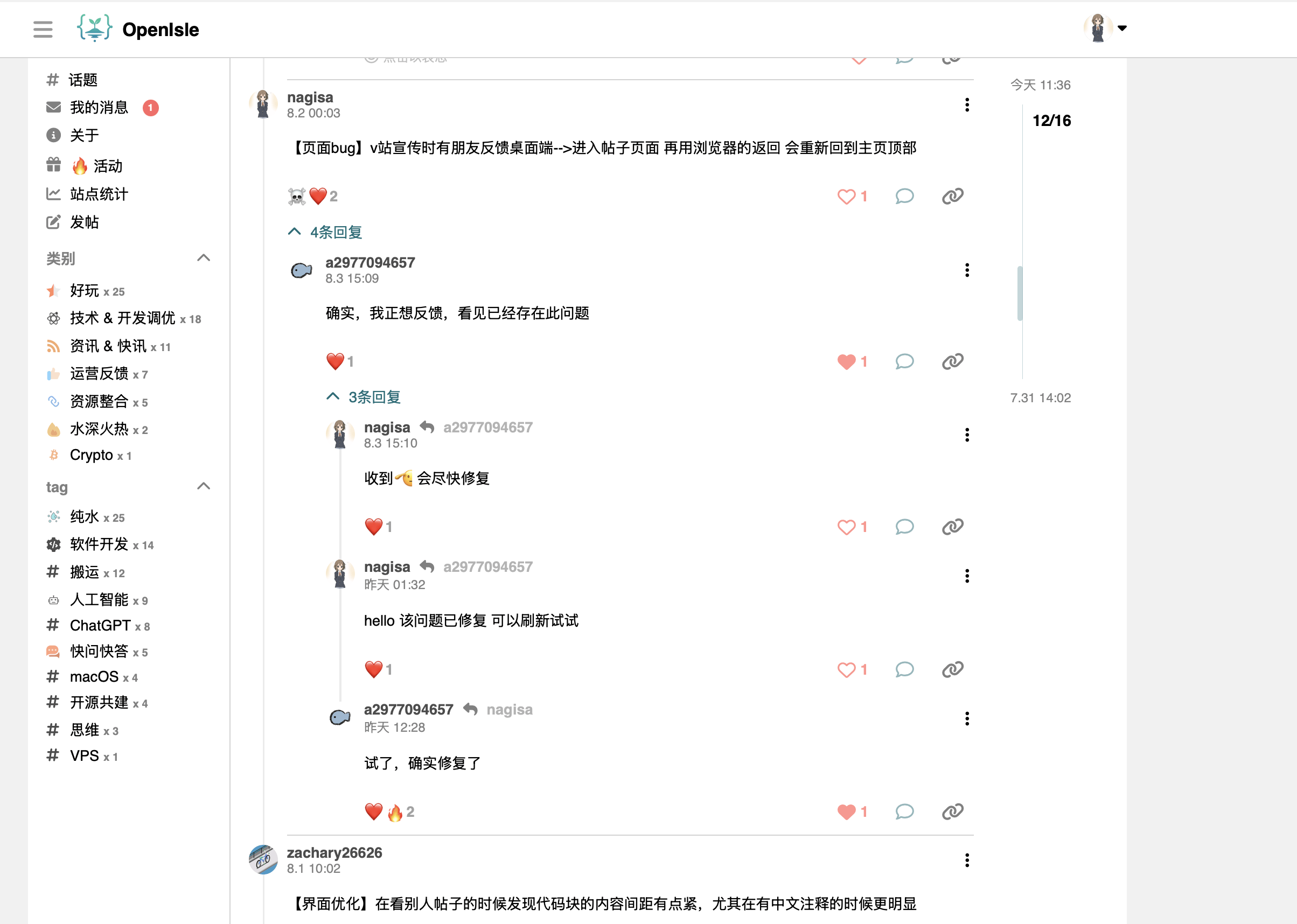
Task: Open the user avatar dropdown
Action: (1105, 28)
